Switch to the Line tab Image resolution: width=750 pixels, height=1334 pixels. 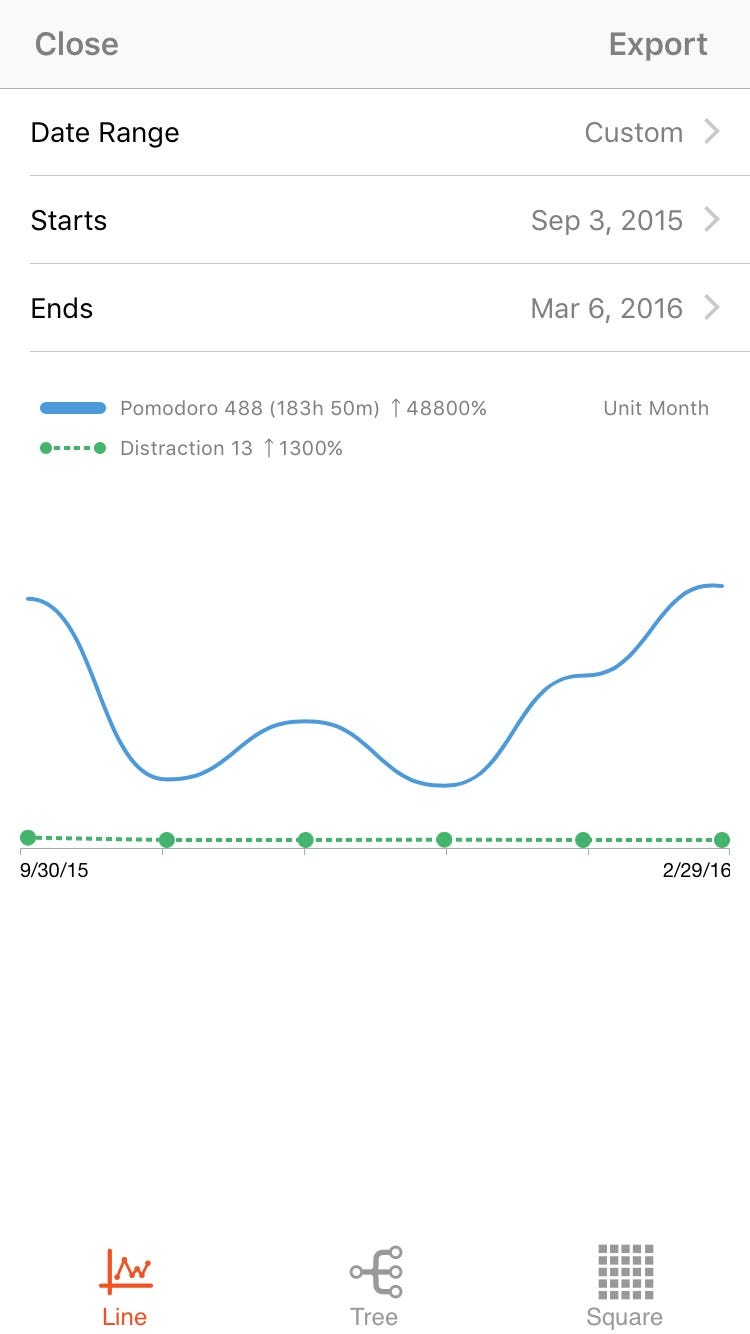coord(125,1286)
